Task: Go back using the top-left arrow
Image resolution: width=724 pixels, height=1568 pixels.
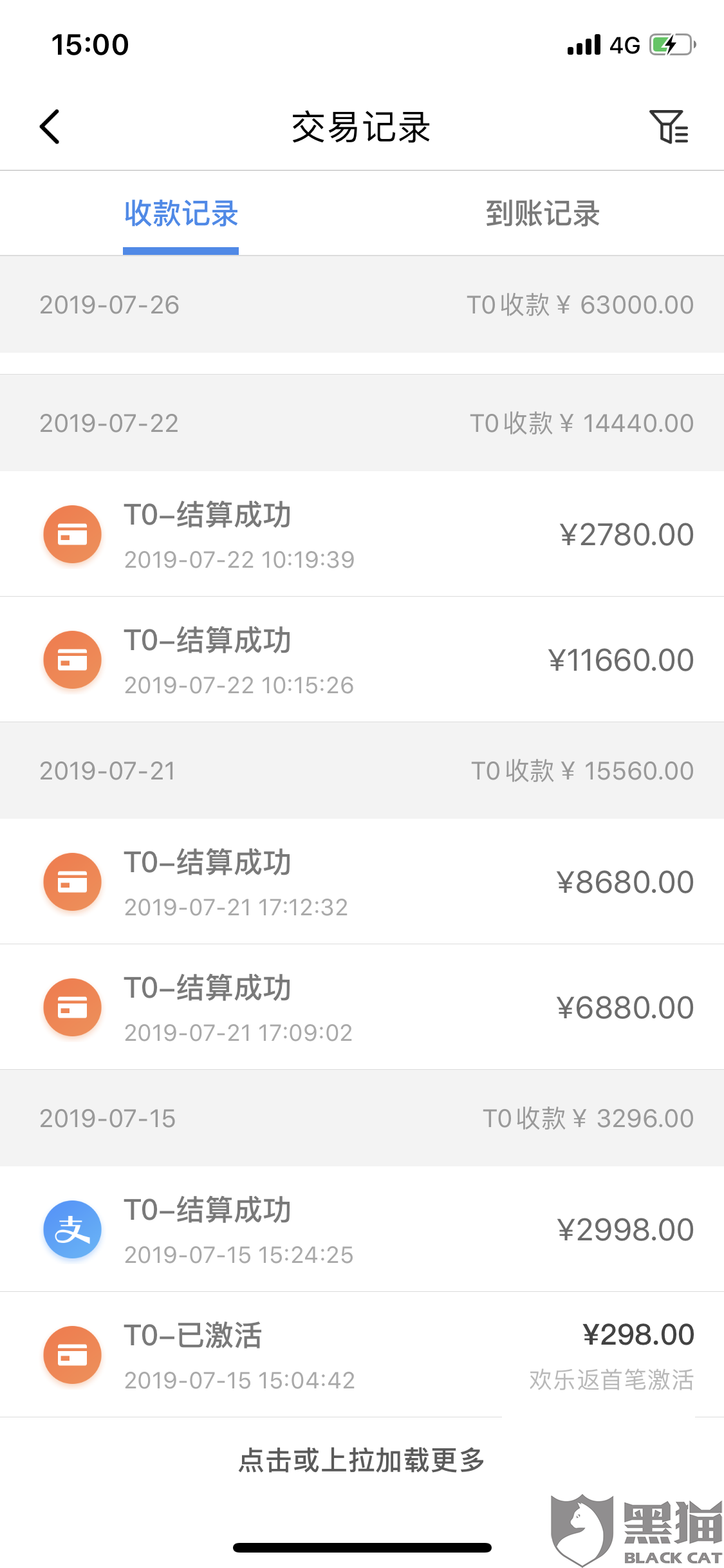Action: coord(50,127)
